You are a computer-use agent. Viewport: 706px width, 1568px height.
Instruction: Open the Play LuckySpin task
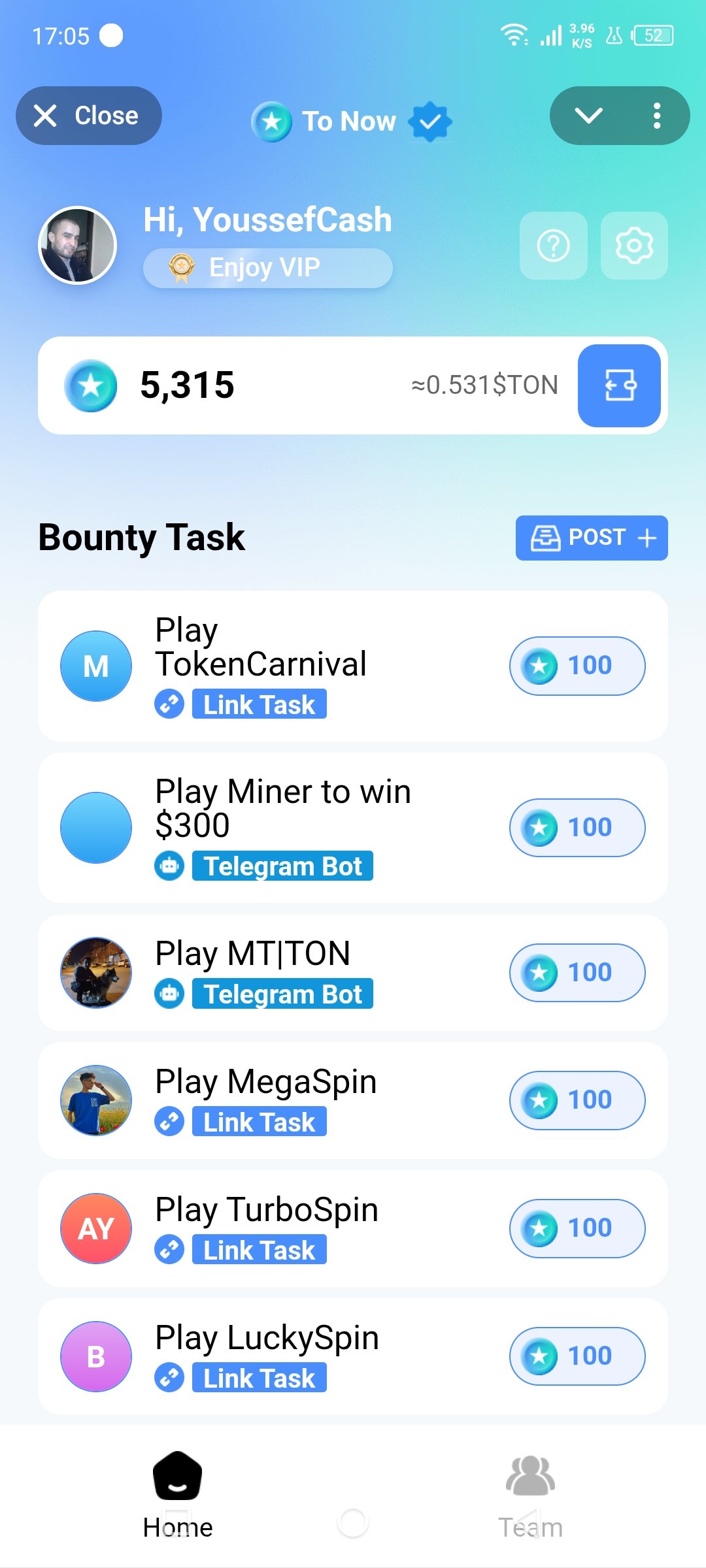click(353, 1357)
